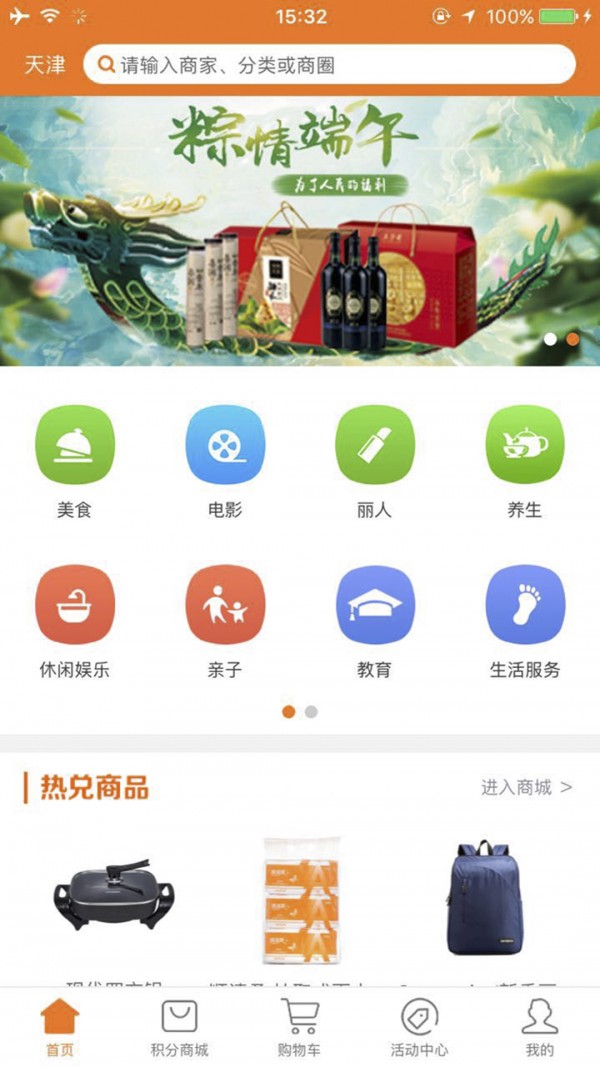Viewport: 600px width, 1067px height.
Task: Open the 粽情端午 promotional banner
Action: click(x=300, y=230)
